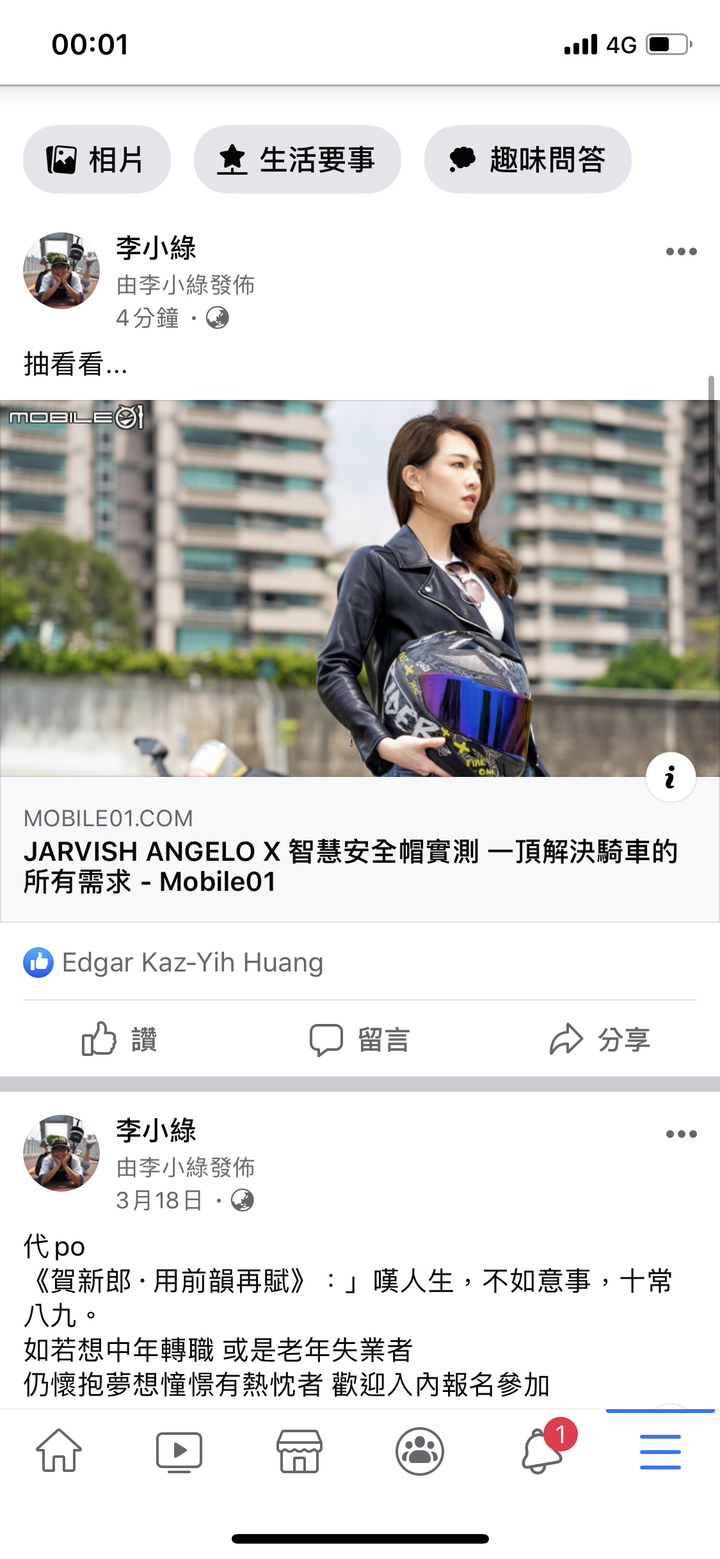The height and width of the screenshot is (1559, 720).
Task: Switch to the Watch video tab
Action: [x=179, y=1451]
